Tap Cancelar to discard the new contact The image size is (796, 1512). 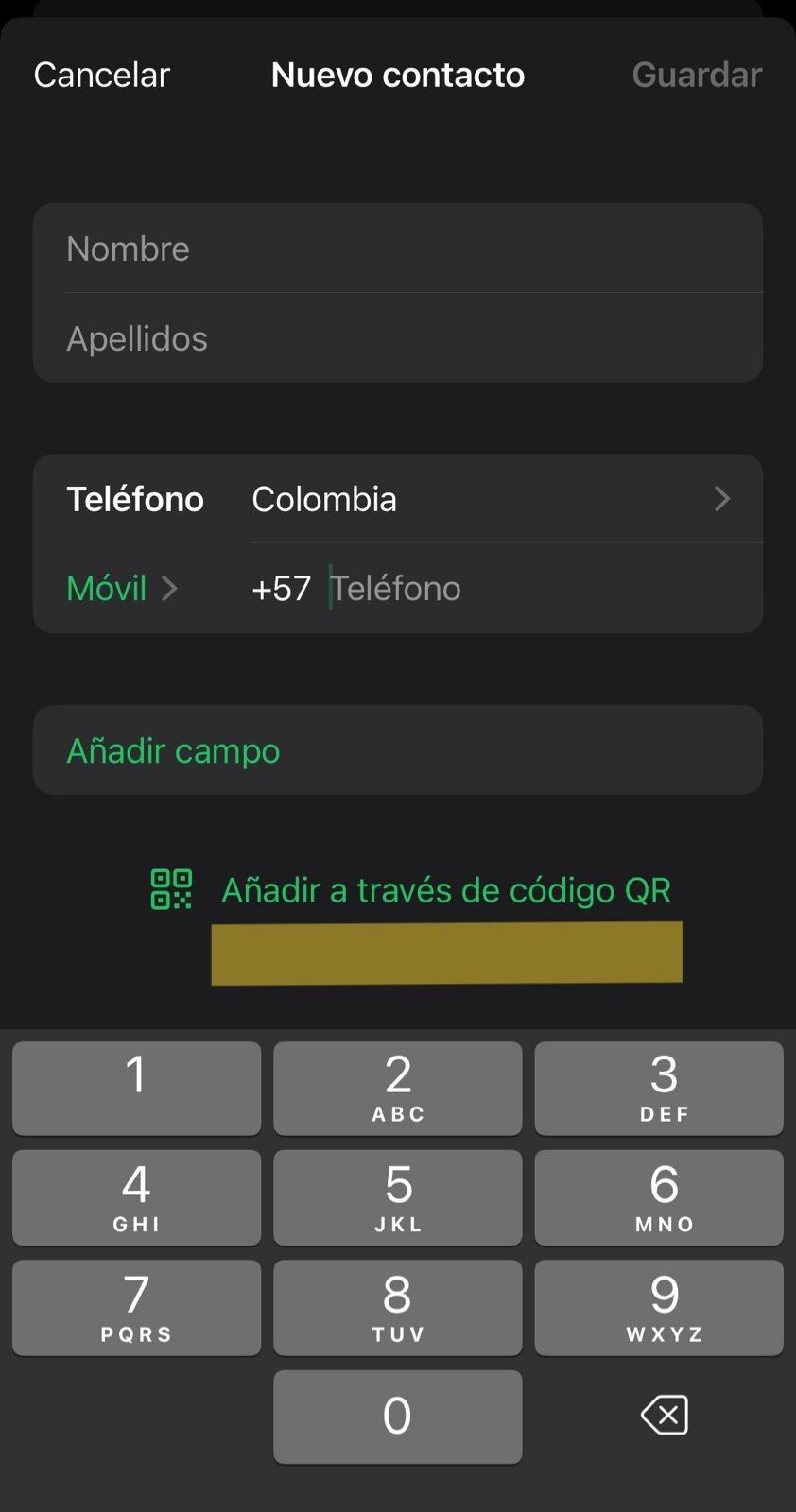(x=101, y=74)
